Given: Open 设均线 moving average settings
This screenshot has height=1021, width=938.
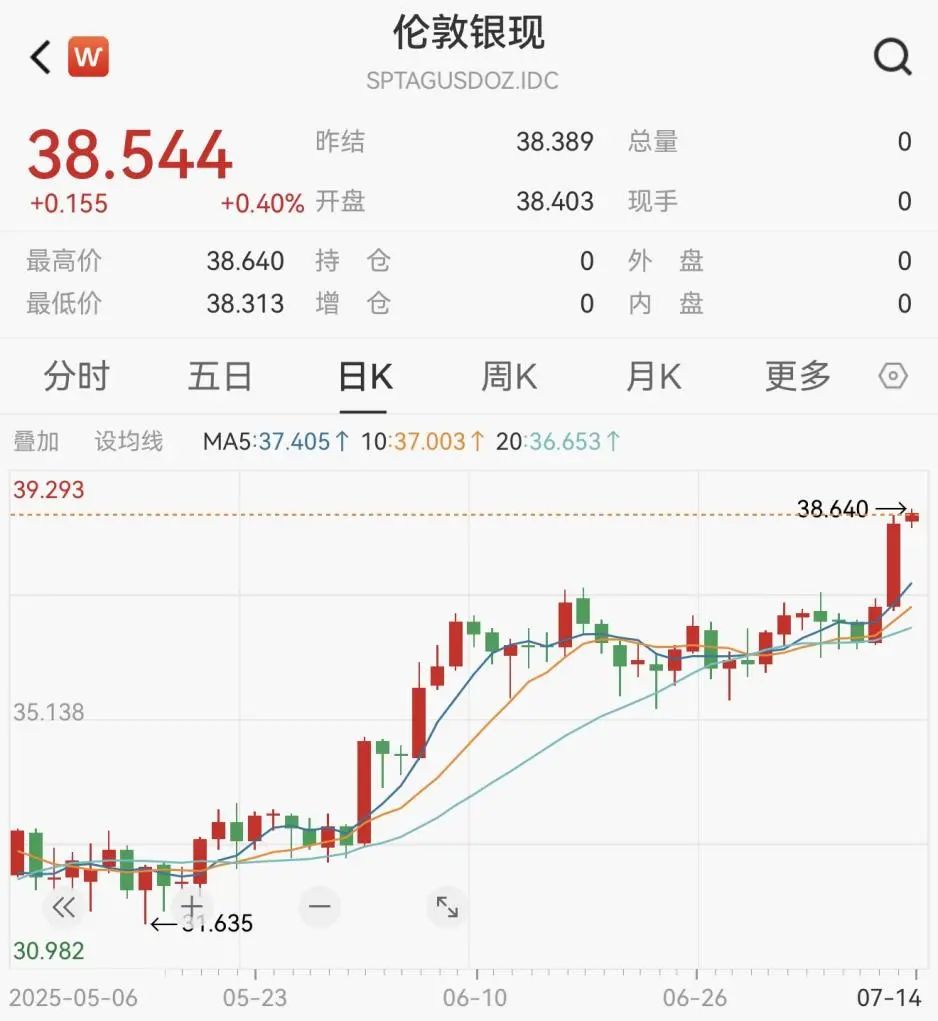Looking at the screenshot, I should click(x=129, y=441).
